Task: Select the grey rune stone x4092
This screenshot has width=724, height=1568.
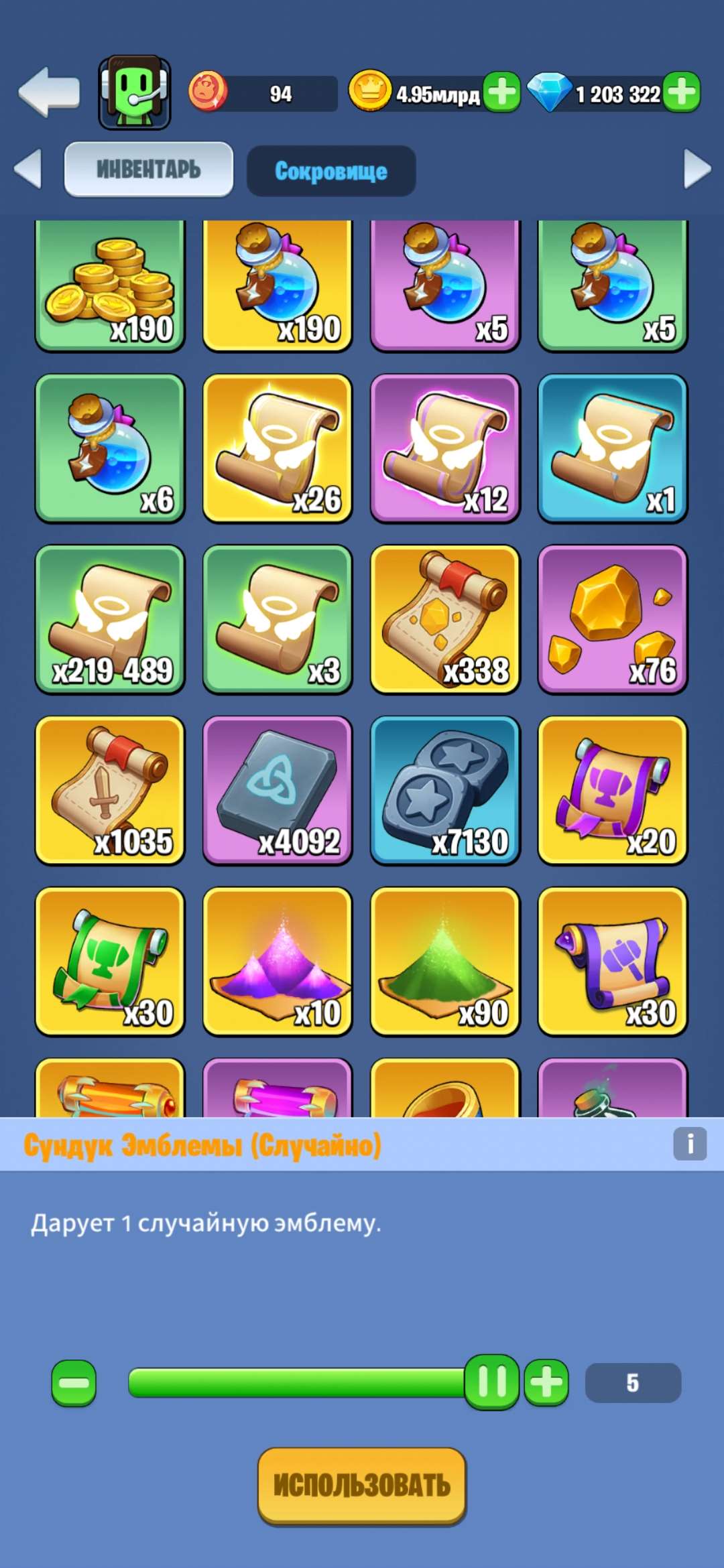Action: (x=276, y=791)
